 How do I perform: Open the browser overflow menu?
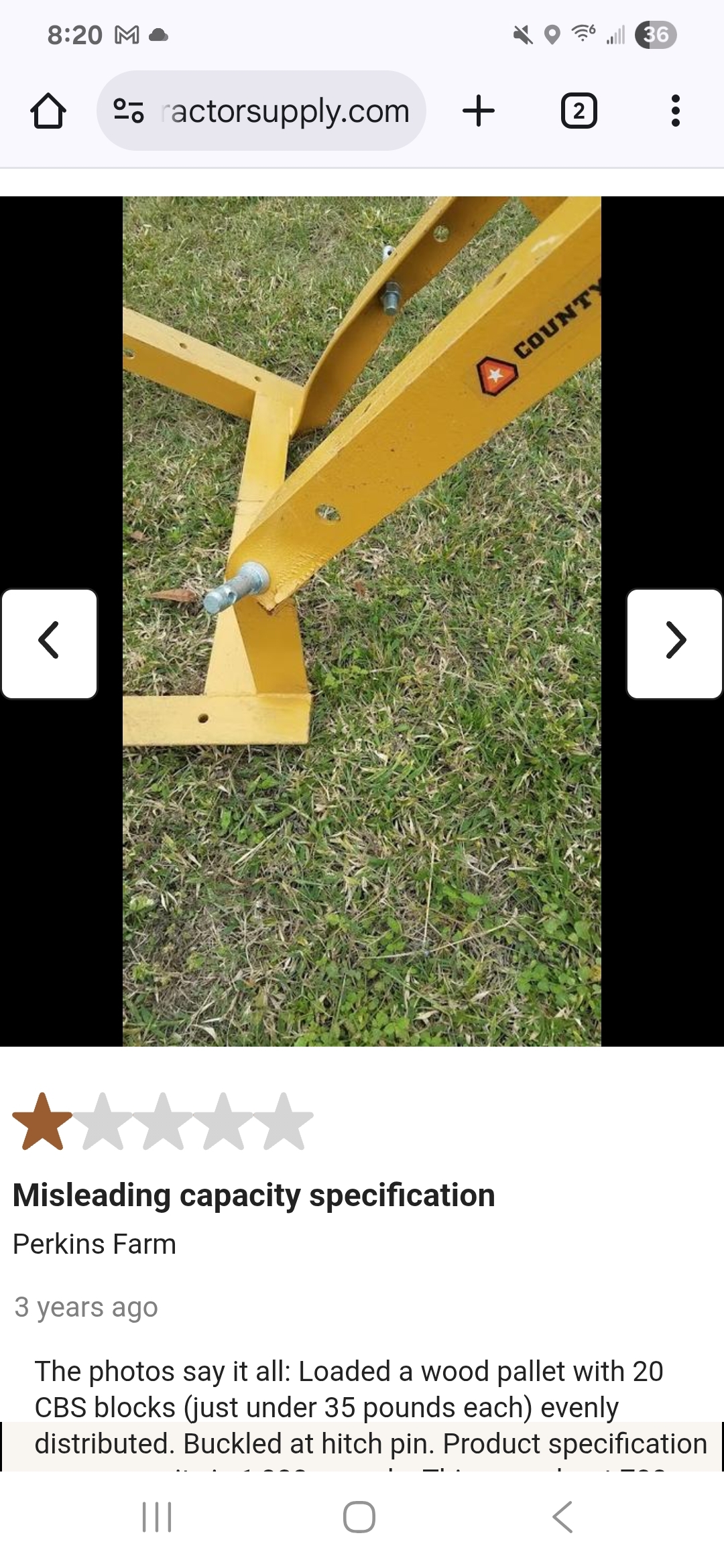pyautogui.click(x=675, y=111)
